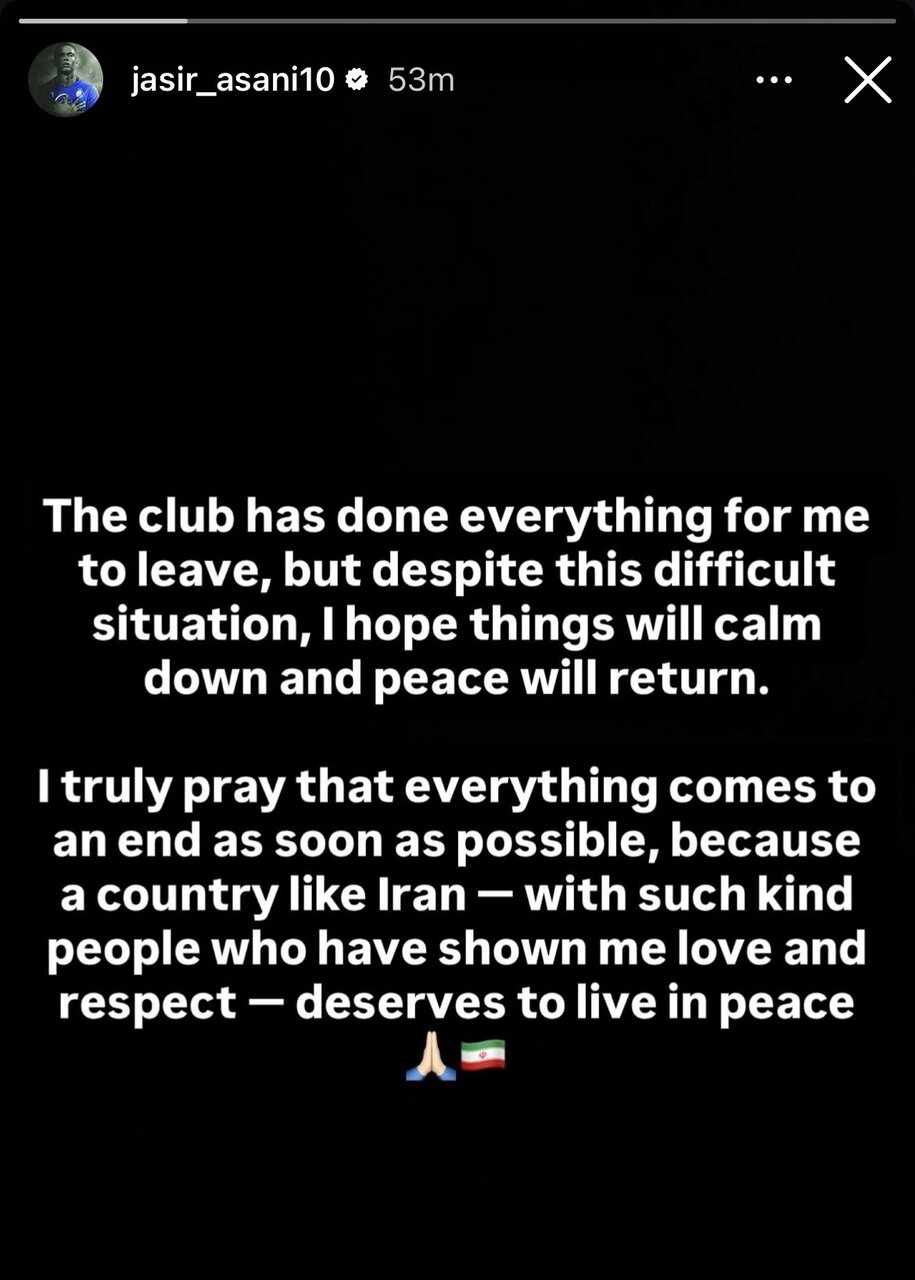Tap the jasir_asani10 username
The height and width of the screenshot is (1280, 915).
point(233,80)
